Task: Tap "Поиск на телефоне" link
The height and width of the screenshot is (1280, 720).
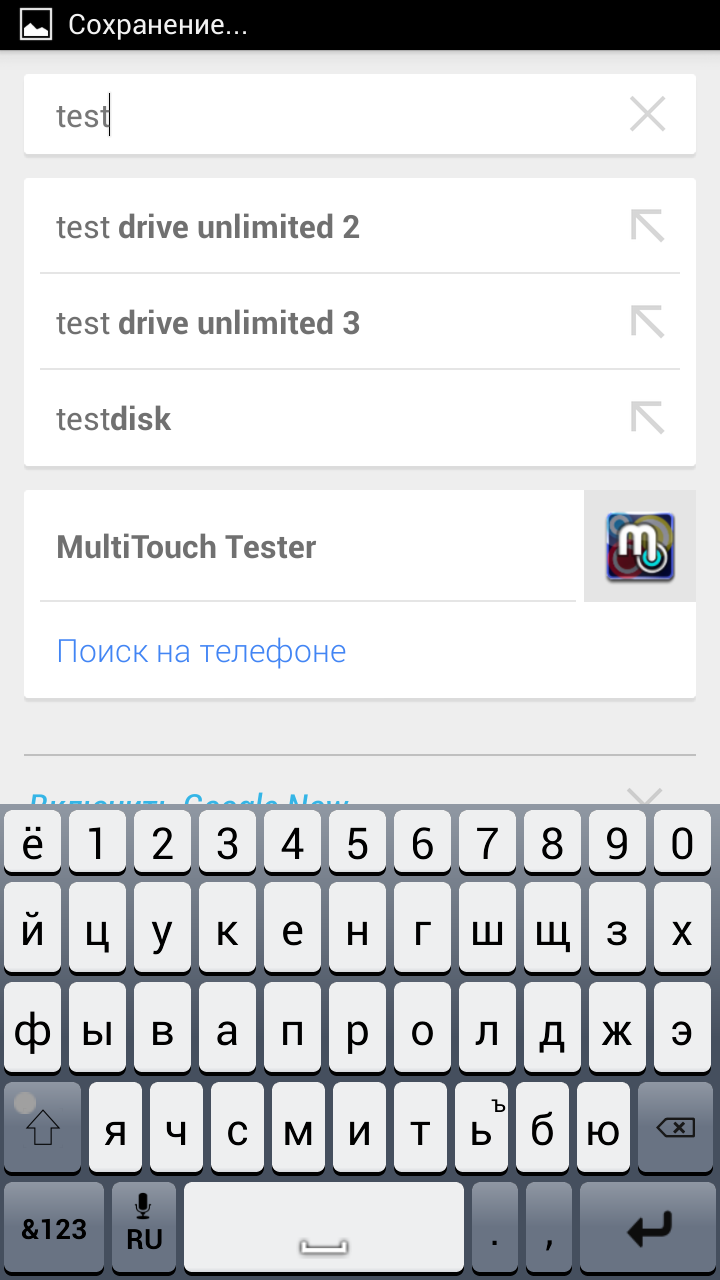Action: [201, 651]
